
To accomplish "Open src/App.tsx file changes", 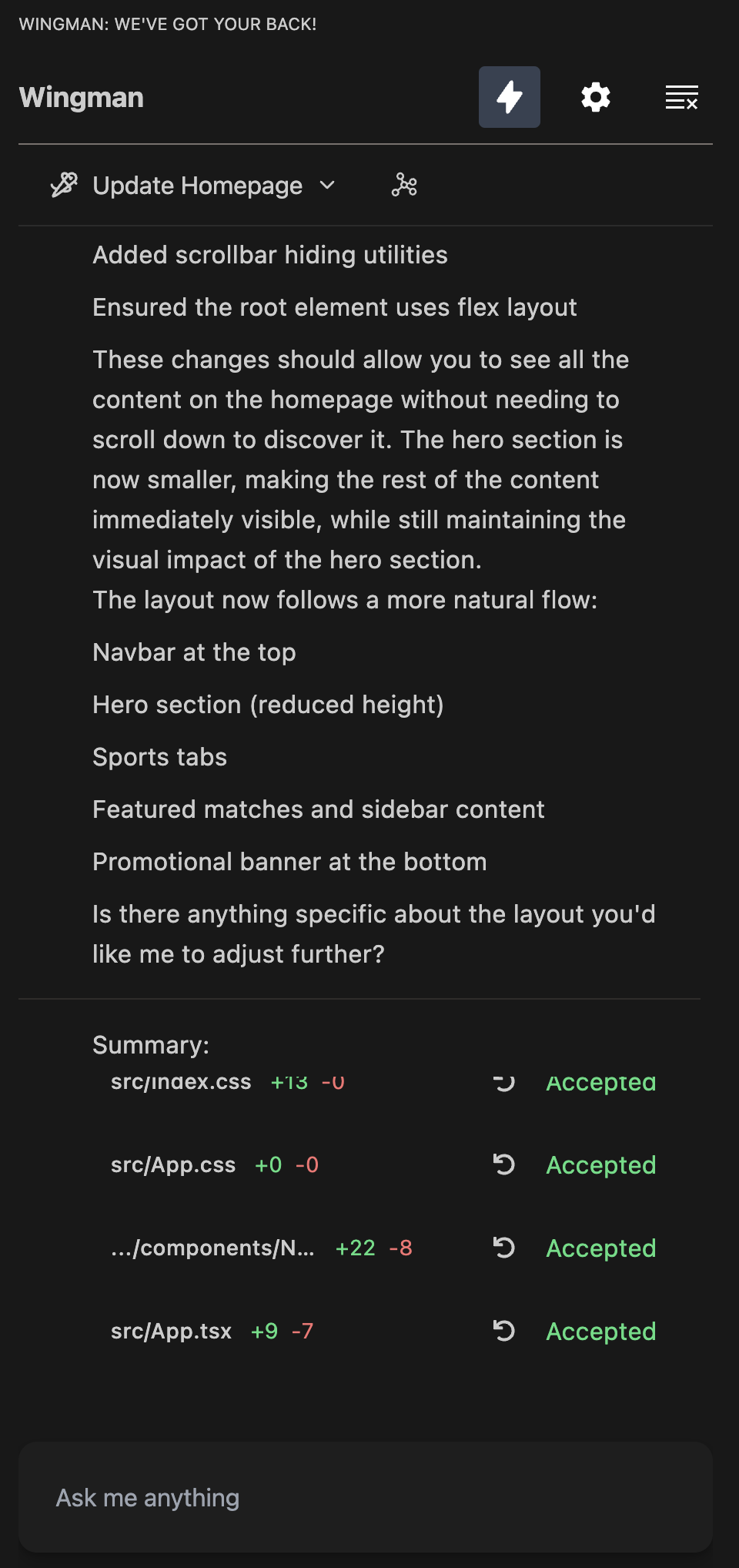I will [x=171, y=1332].
